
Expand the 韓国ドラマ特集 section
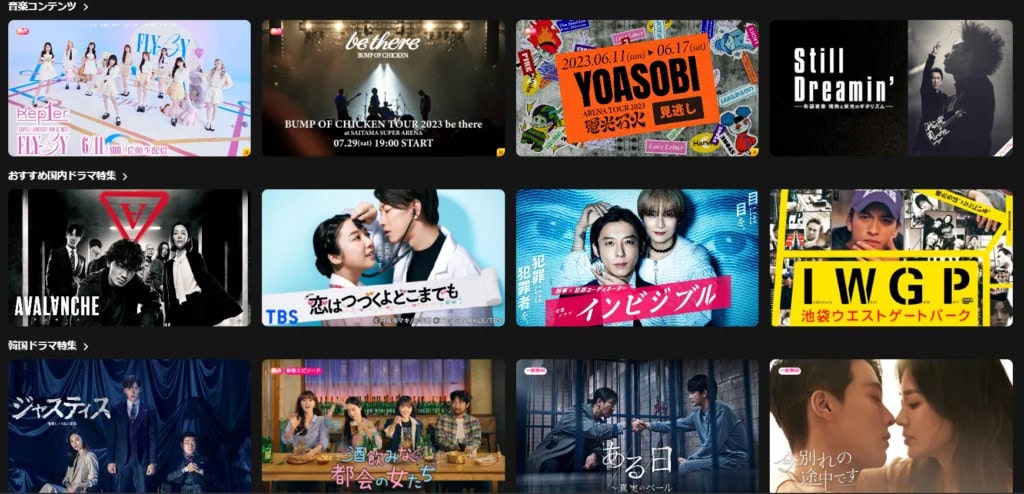point(48,346)
